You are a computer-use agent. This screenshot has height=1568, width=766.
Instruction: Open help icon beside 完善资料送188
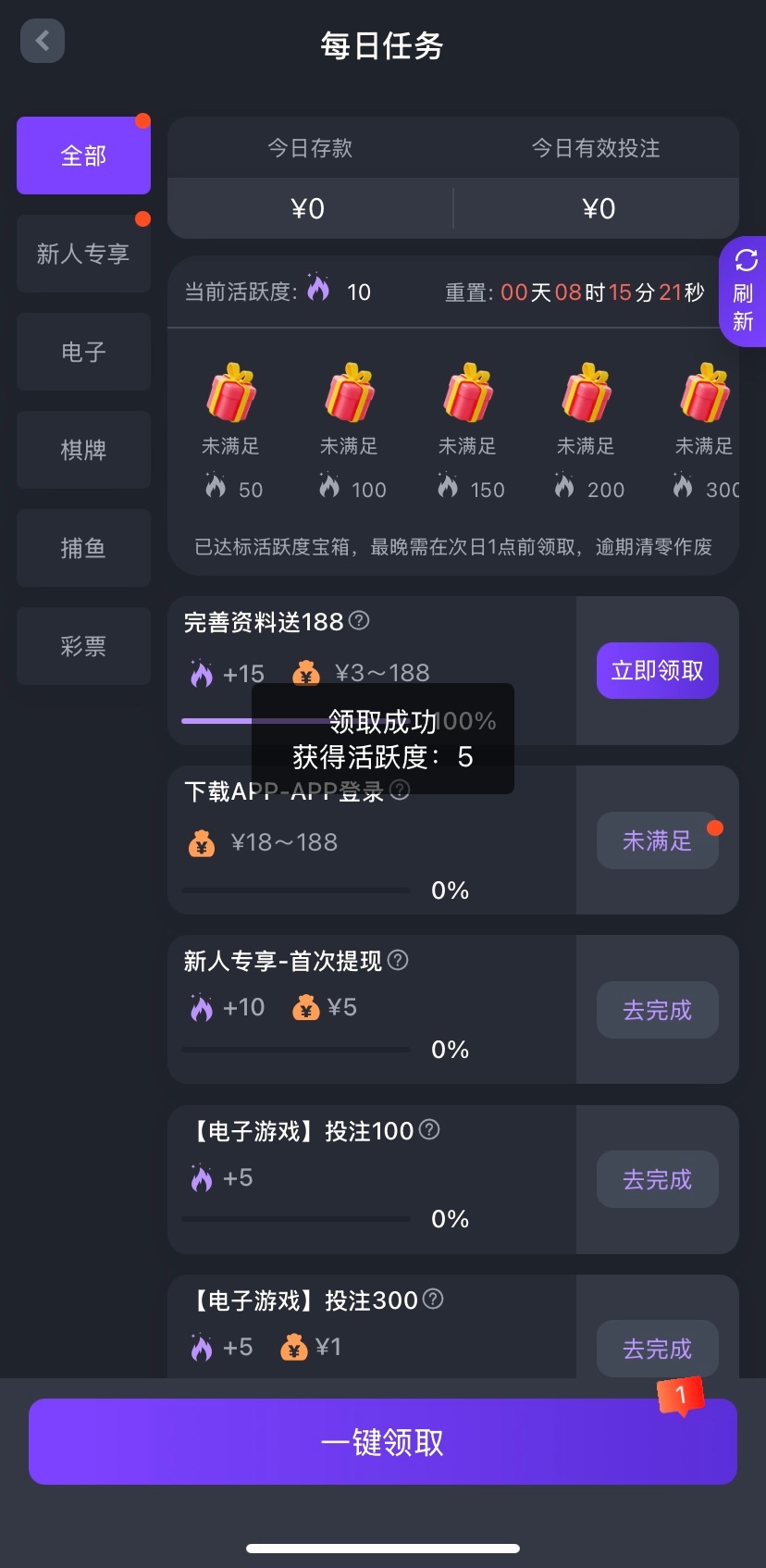(359, 621)
